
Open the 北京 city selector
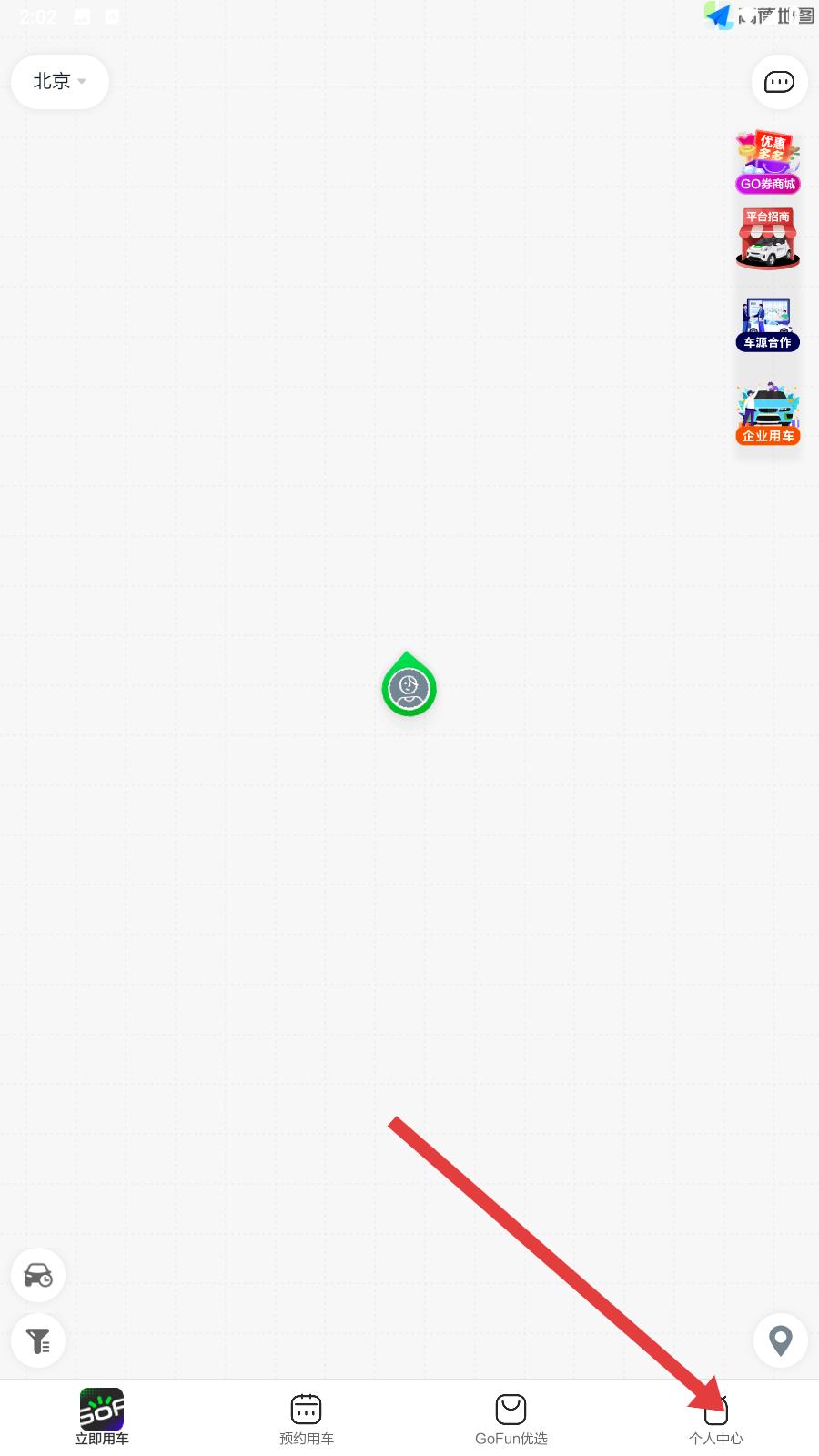point(60,82)
